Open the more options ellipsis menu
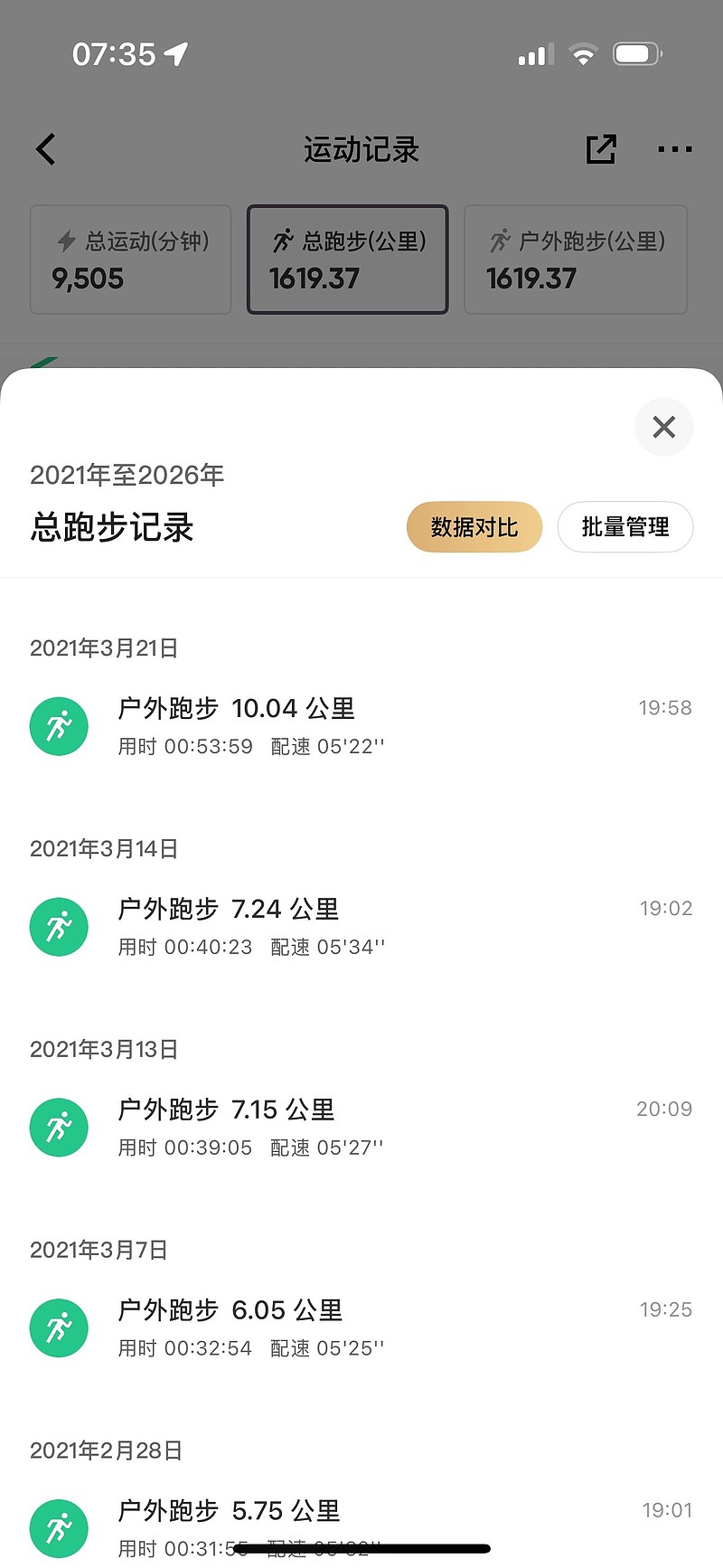This screenshot has width=723, height=1568. tap(674, 148)
